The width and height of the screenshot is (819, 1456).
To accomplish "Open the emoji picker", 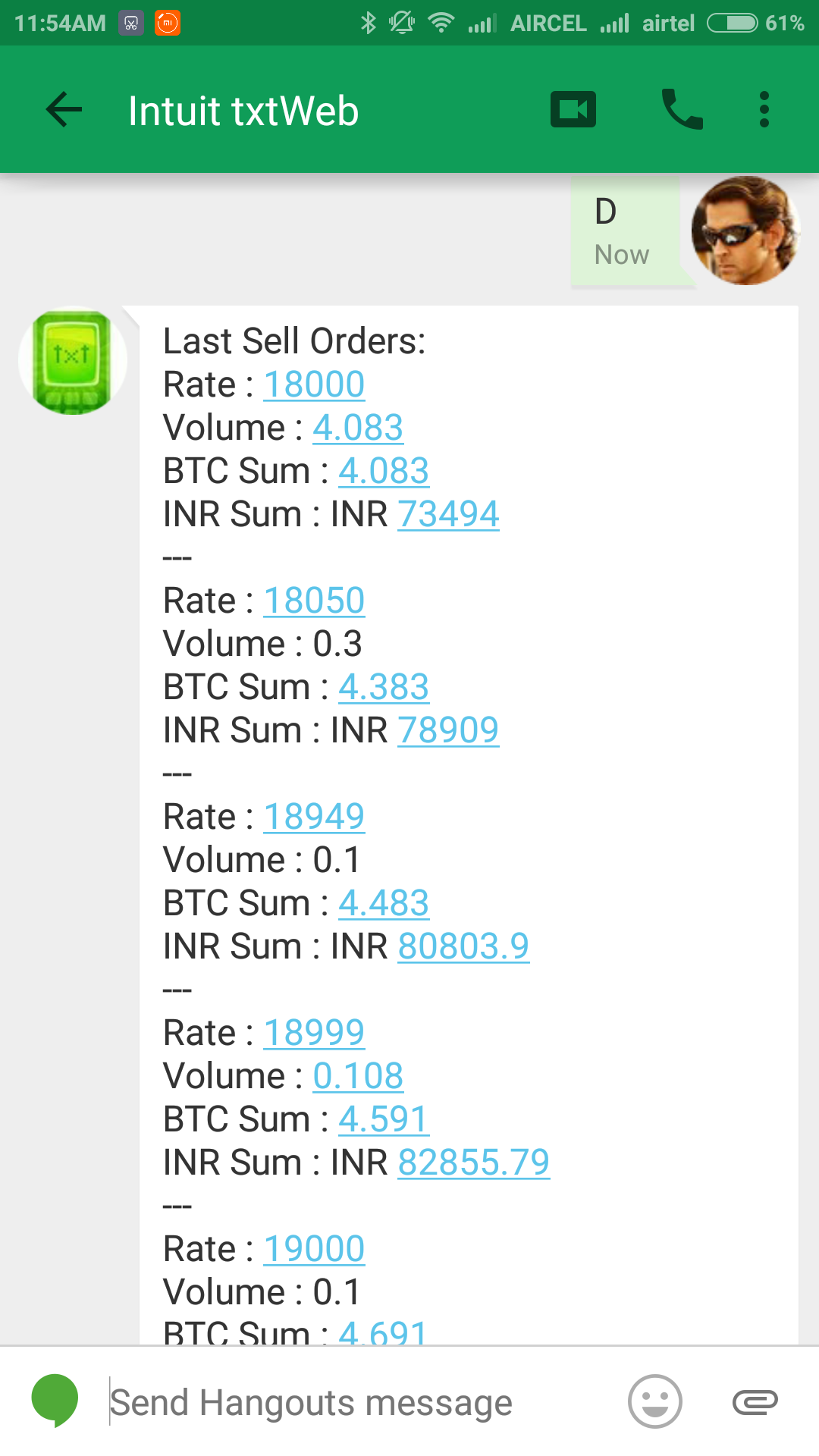I will 654,1401.
